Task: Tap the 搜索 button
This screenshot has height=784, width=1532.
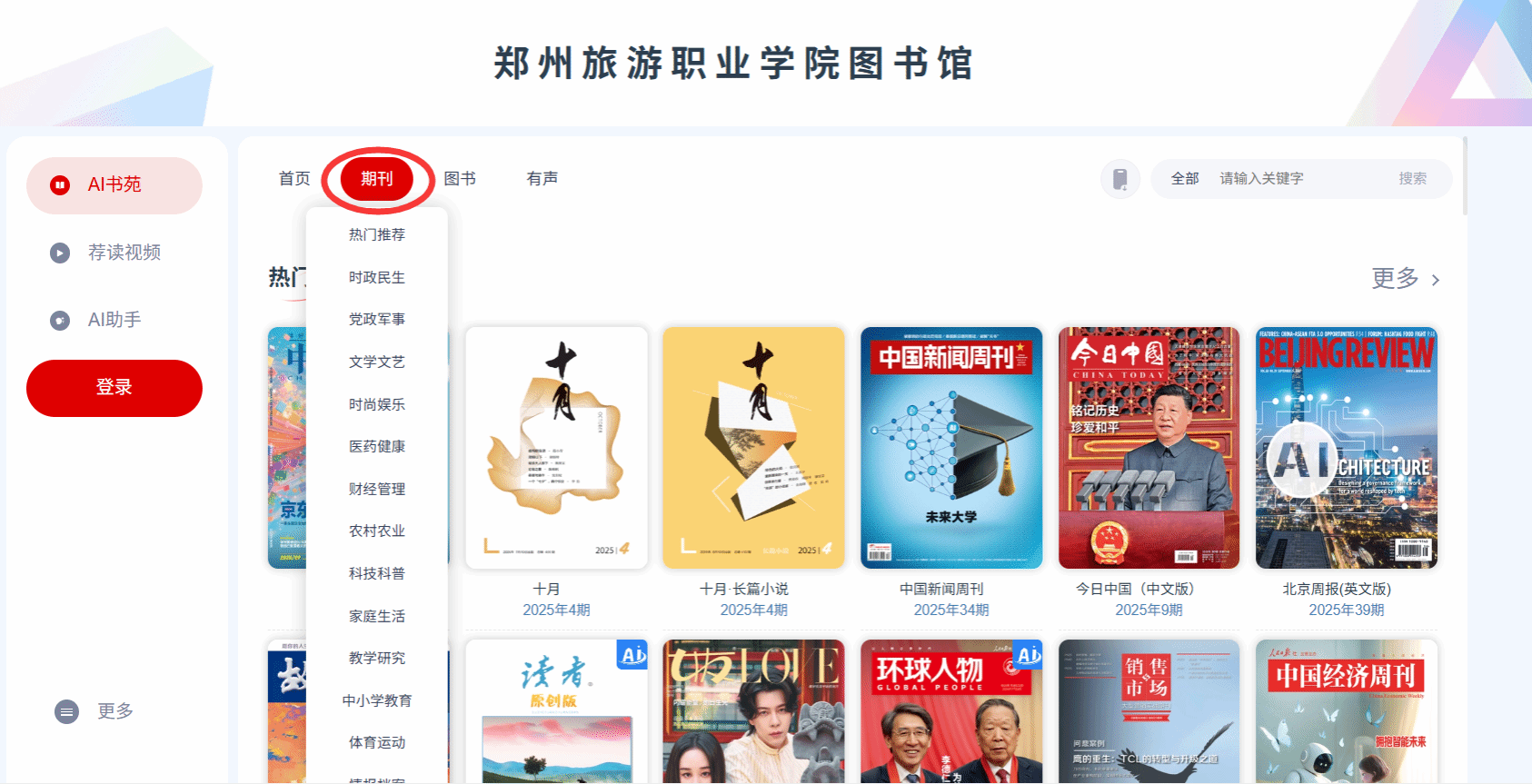Action: [x=1412, y=179]
